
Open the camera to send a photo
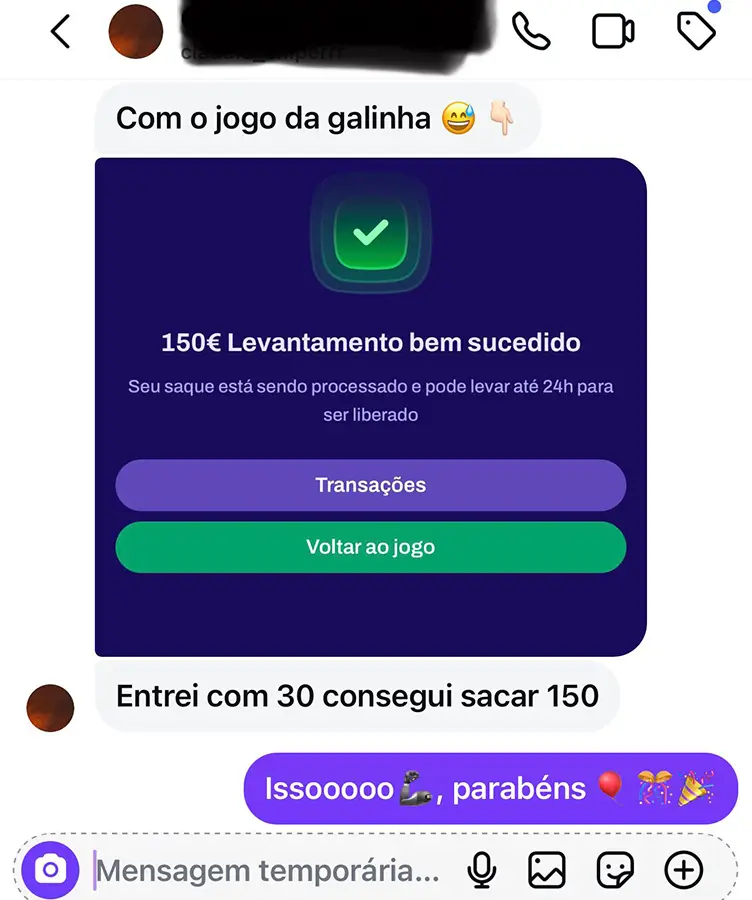pos(50,870)
